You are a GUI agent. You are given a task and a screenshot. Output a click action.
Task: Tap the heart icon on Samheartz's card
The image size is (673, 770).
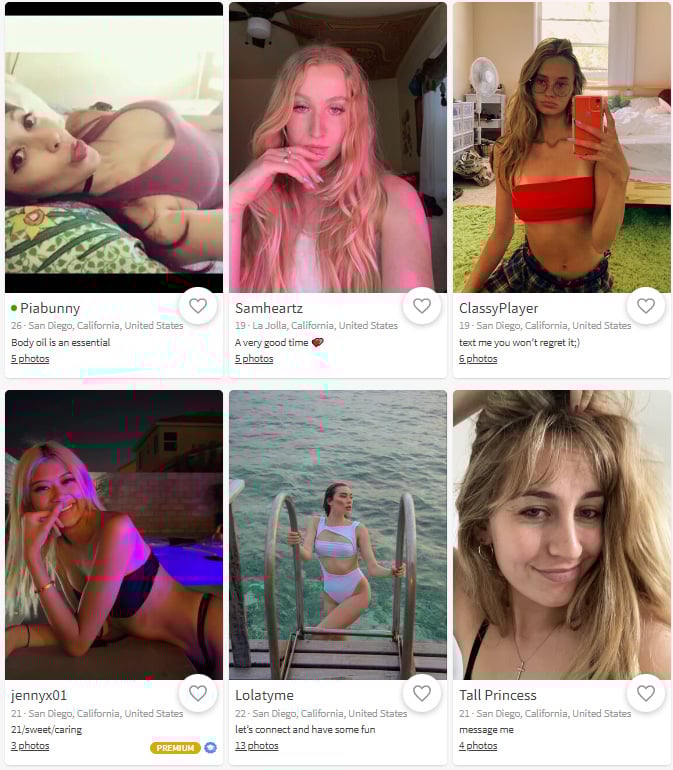422,306
